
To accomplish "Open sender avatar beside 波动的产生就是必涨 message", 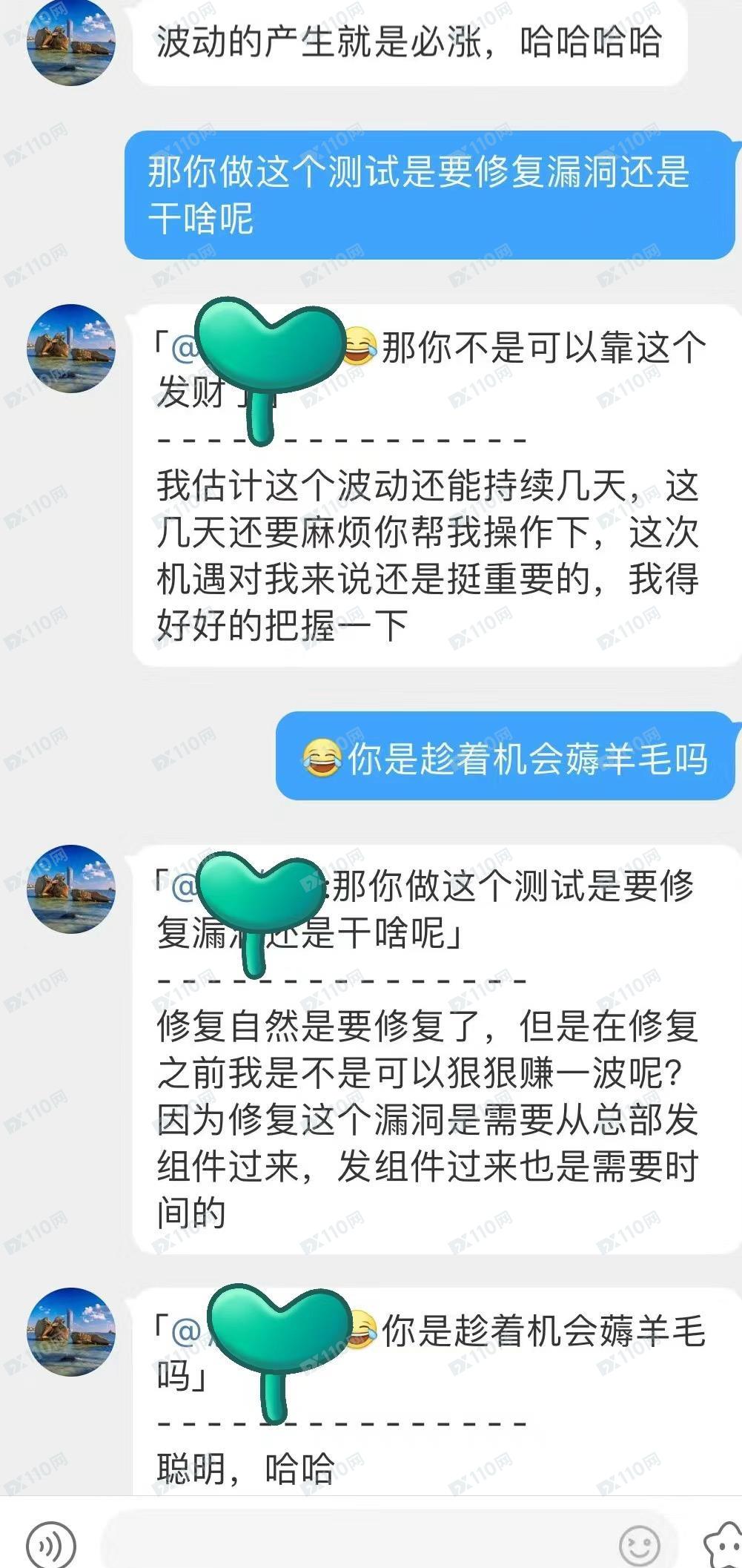I will (71, 42).
